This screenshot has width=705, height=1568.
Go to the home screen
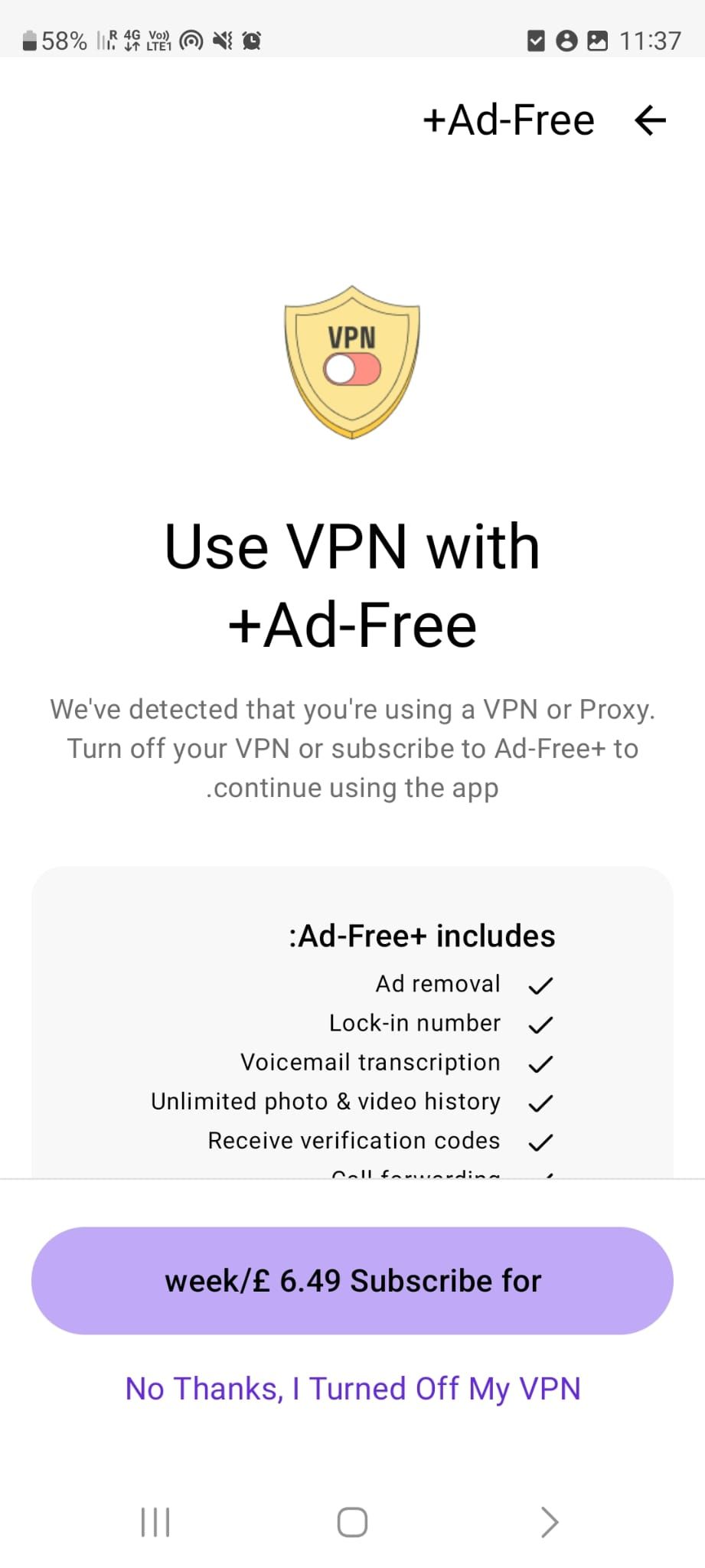(352, 1522)
